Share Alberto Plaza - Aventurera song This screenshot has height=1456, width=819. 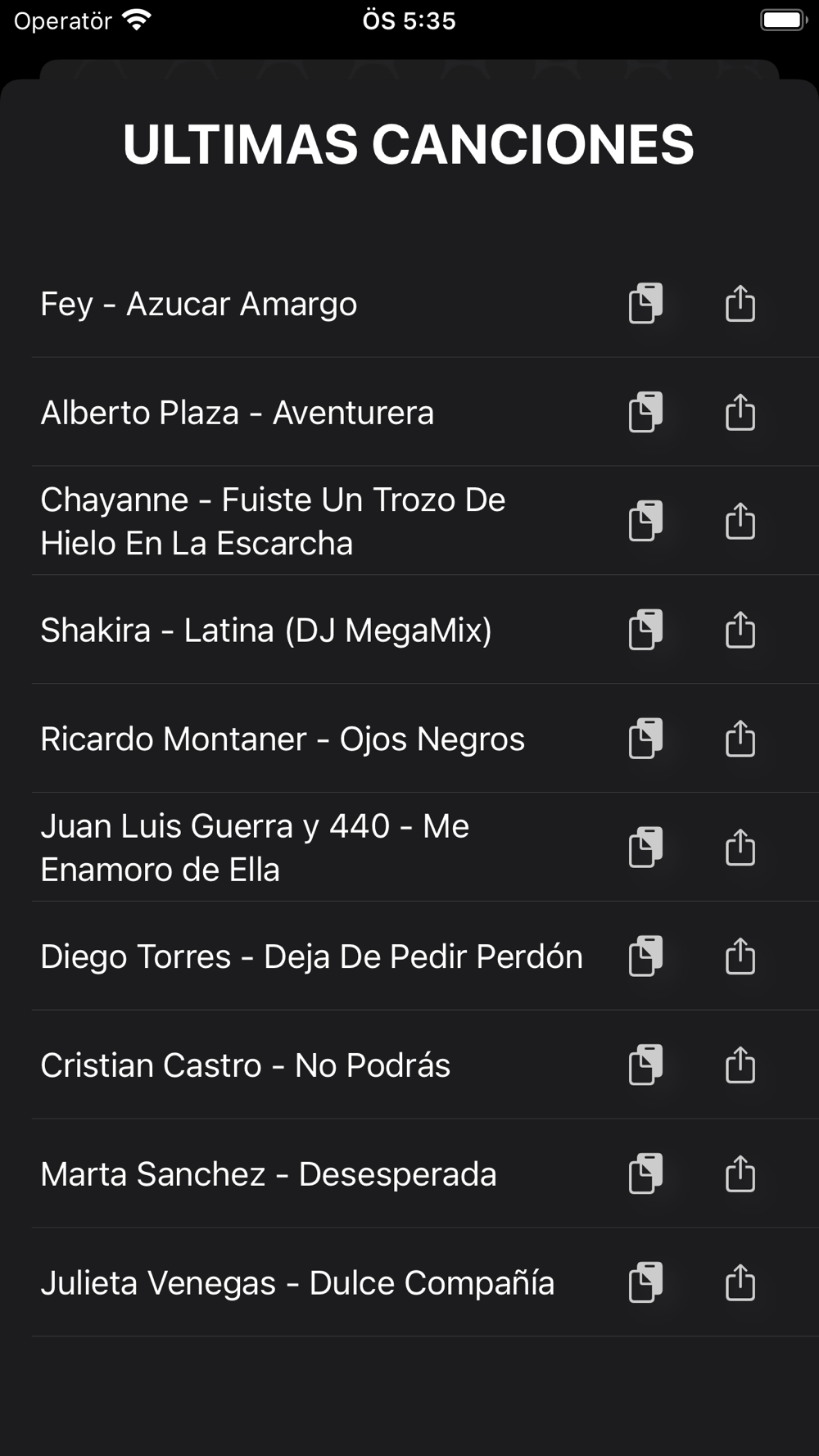point(740,412)
